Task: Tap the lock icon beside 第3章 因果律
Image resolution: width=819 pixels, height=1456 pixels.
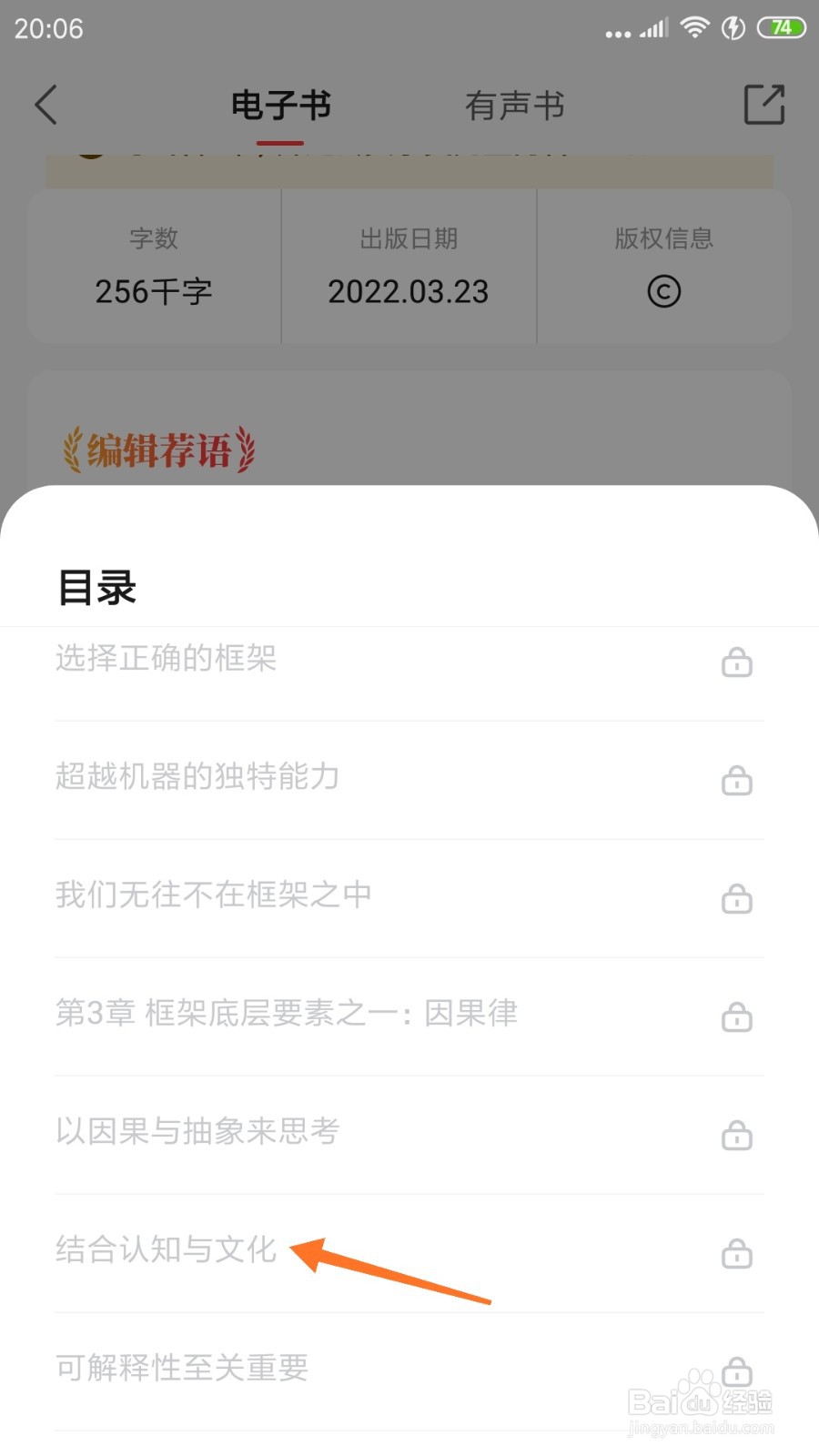Action: click(x=737, y=1016)
